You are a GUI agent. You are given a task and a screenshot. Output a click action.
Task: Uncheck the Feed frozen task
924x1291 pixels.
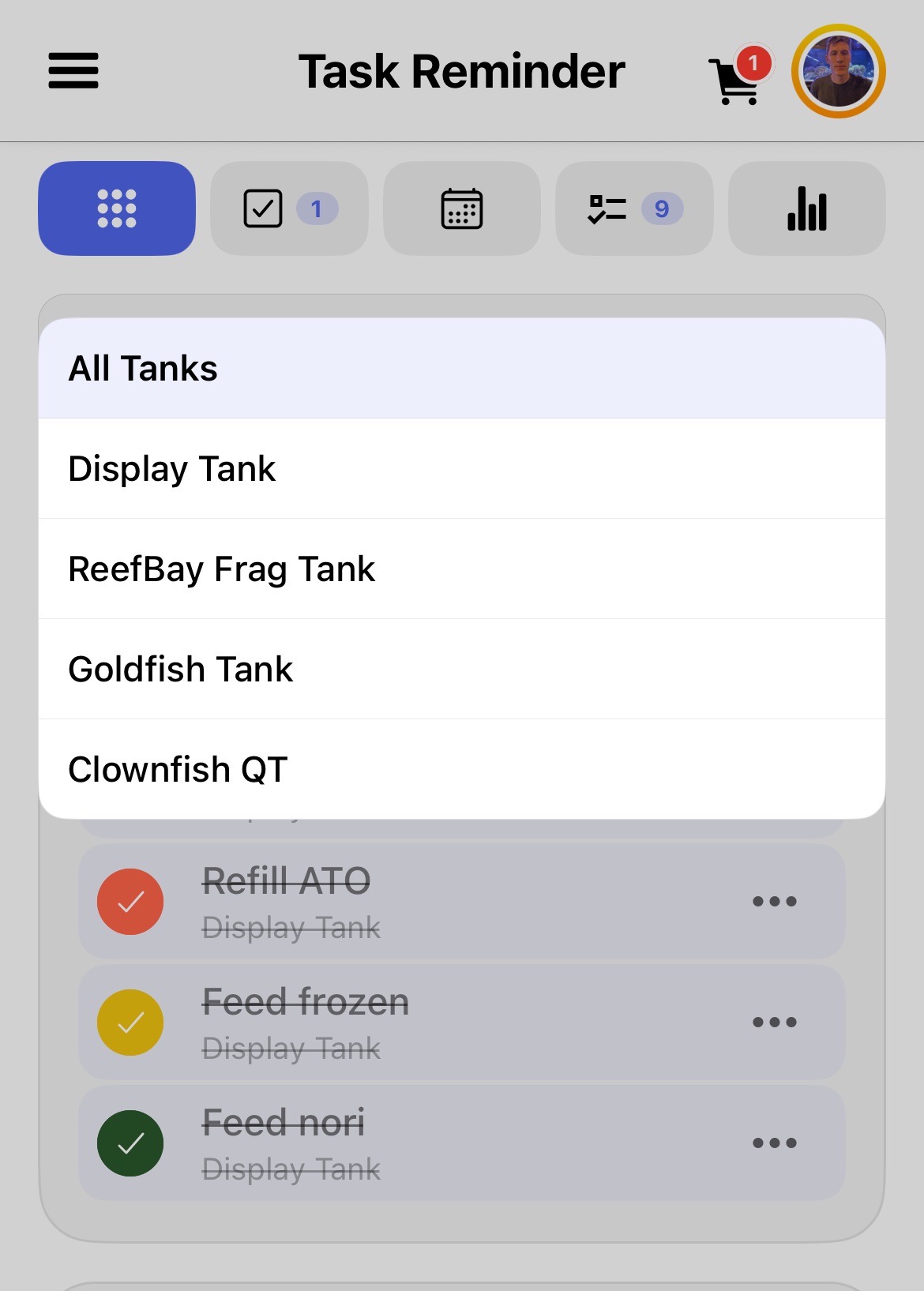[x=130, y=1023]
